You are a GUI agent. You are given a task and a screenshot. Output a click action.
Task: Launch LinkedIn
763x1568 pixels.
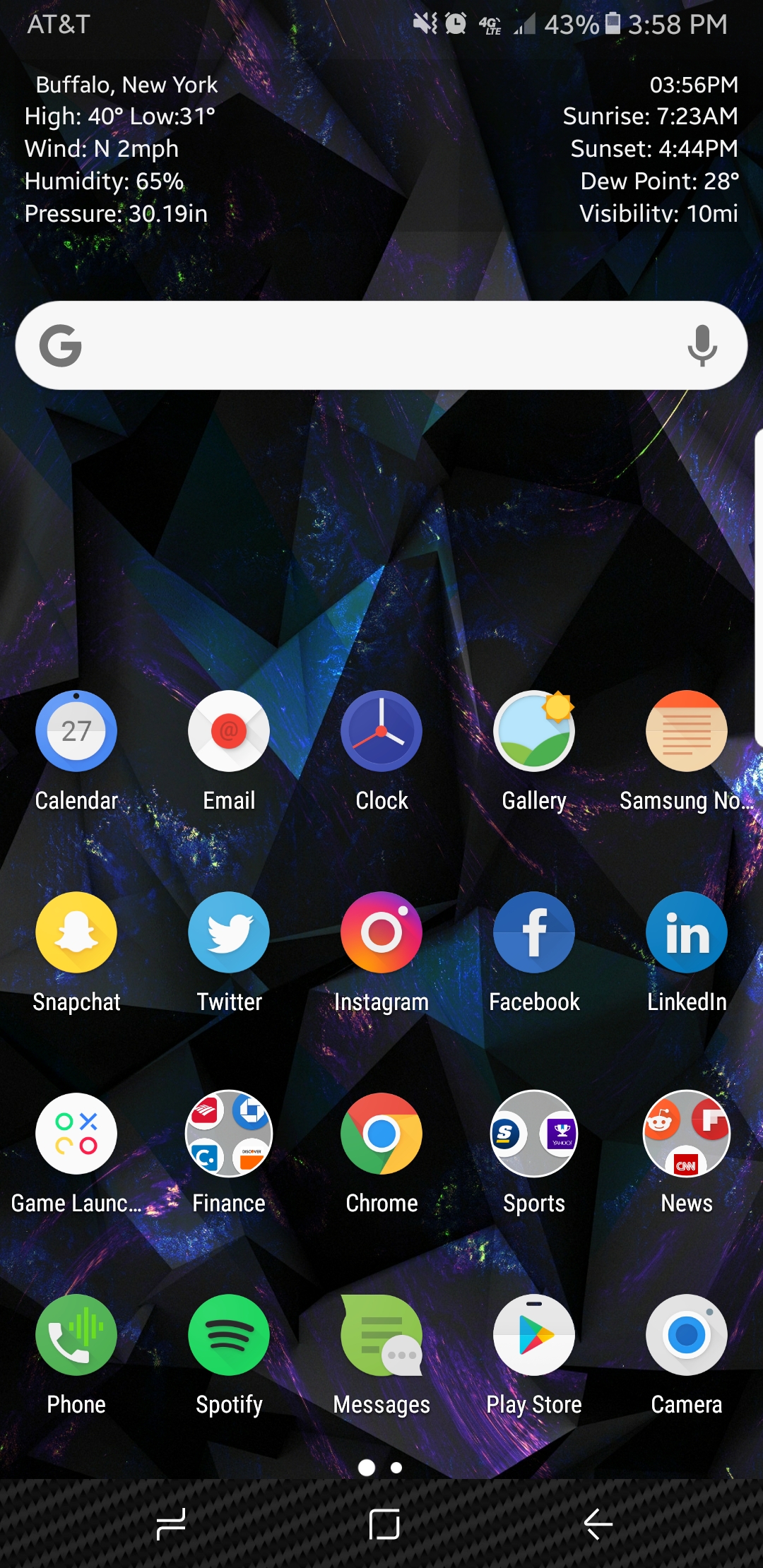tap(686, 931)
